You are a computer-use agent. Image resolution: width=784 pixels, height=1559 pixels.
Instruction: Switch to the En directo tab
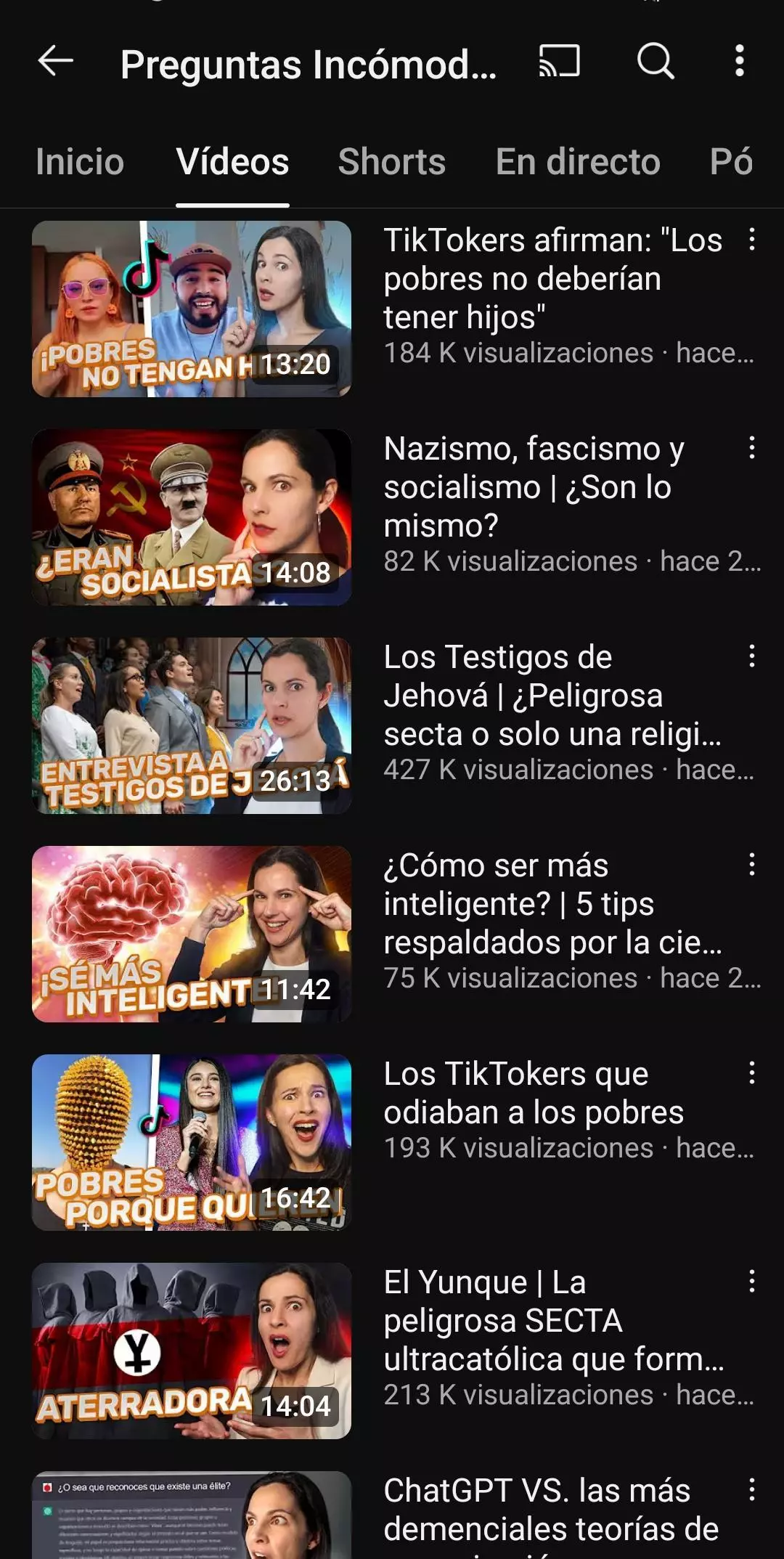tap(578, 162)
